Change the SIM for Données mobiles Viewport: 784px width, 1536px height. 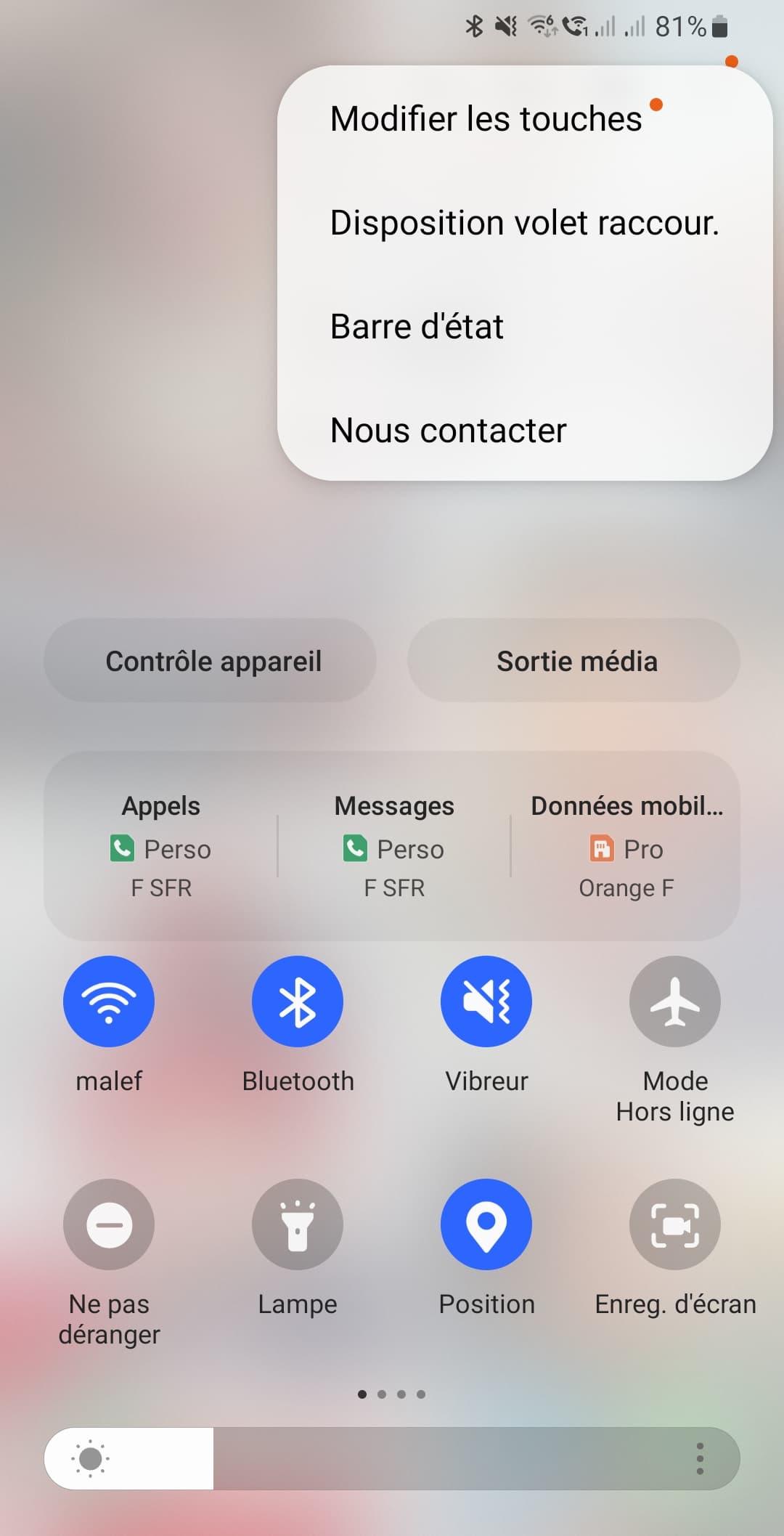click(x=626, y=846)
